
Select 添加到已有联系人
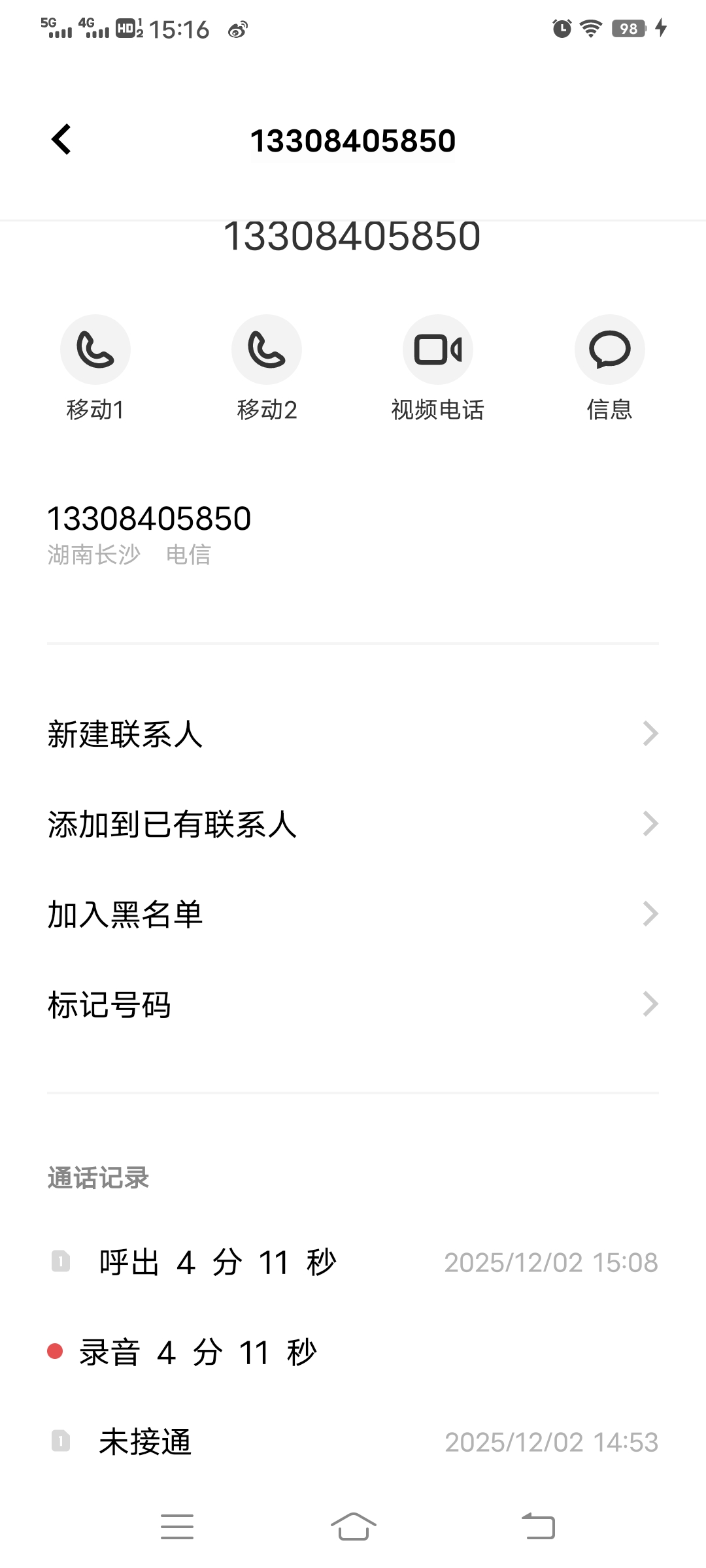(353, 824)
